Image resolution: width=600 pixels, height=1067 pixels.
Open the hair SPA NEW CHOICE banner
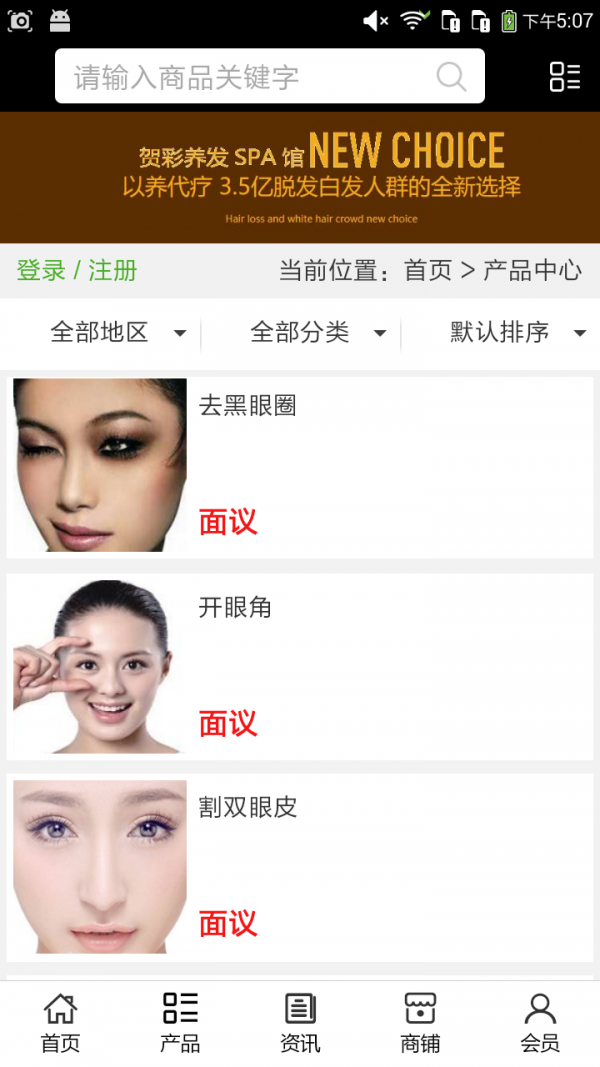coord(300,177)
